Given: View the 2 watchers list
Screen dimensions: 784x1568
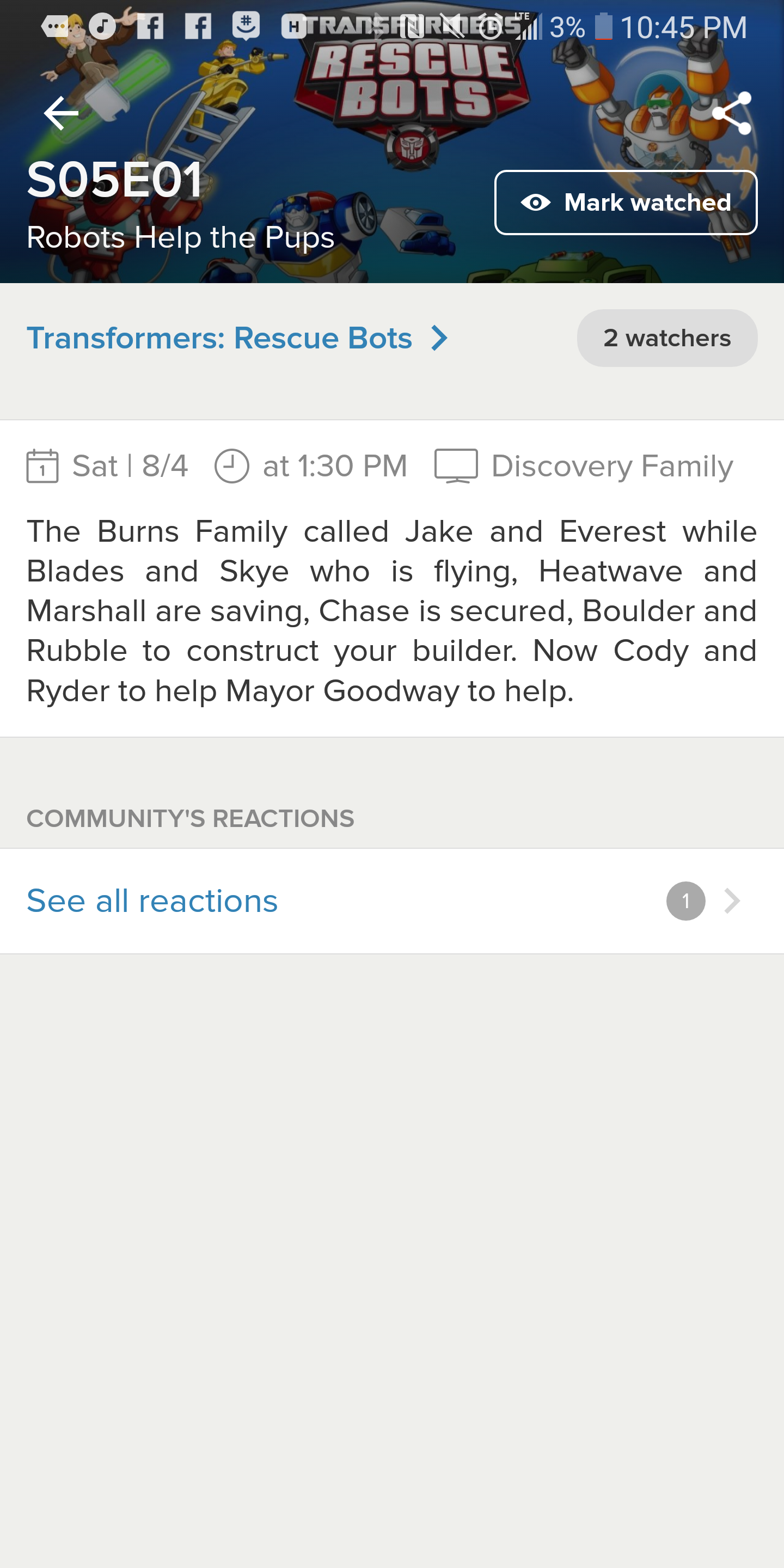Looking at the screenshot, I should (666, 339).
